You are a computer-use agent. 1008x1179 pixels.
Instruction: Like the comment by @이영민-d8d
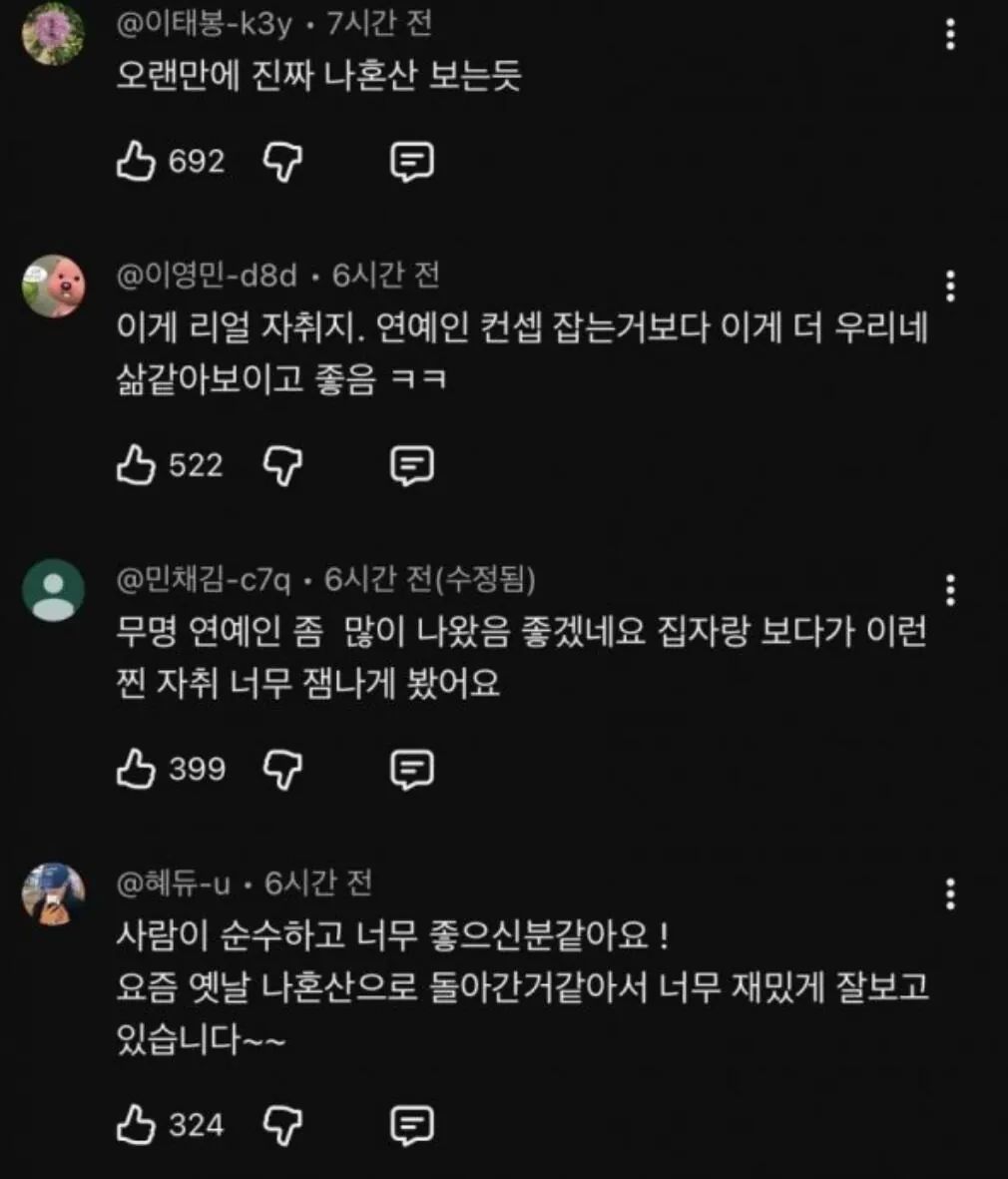pyautogui.click(x=137, y=465)
